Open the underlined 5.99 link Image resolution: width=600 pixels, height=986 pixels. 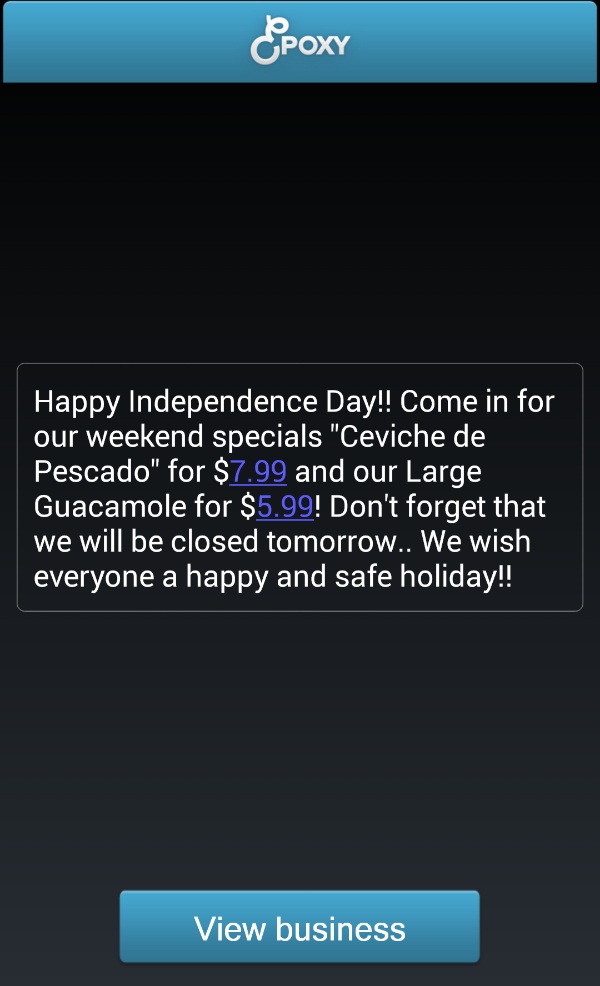(285, 506)
